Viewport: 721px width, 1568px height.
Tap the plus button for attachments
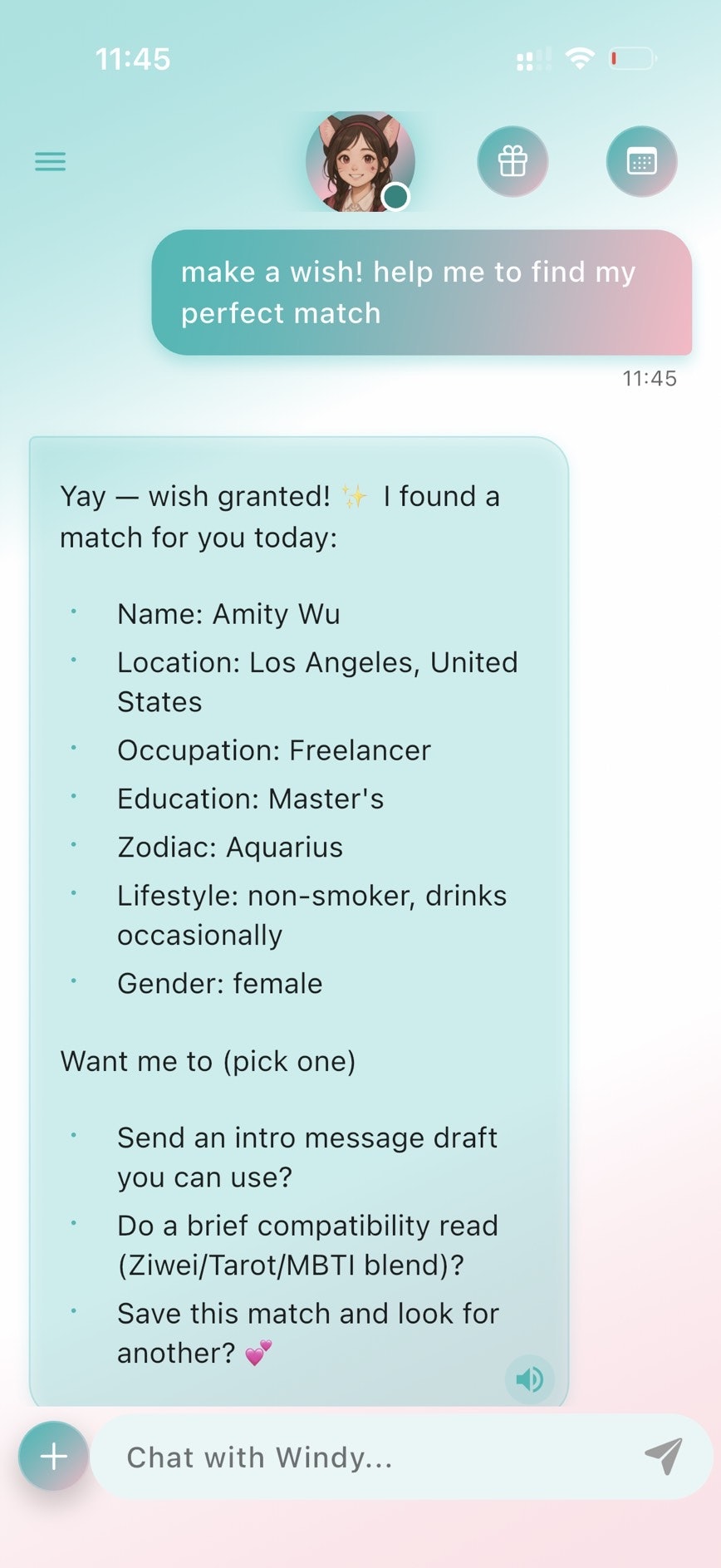point(54,1456)
